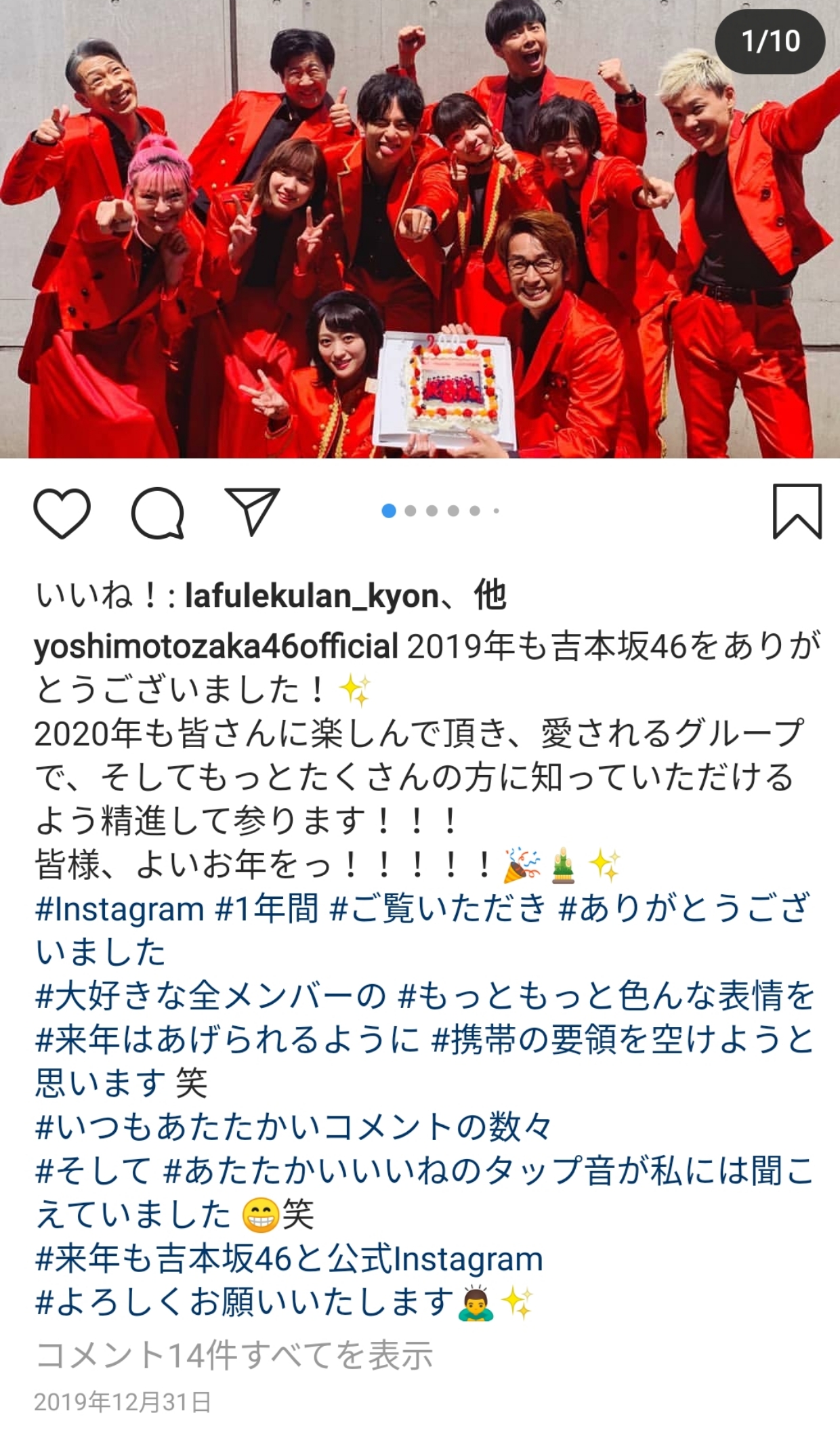
Task: Open the comment bubble icon
Action: tap(157, 512)
